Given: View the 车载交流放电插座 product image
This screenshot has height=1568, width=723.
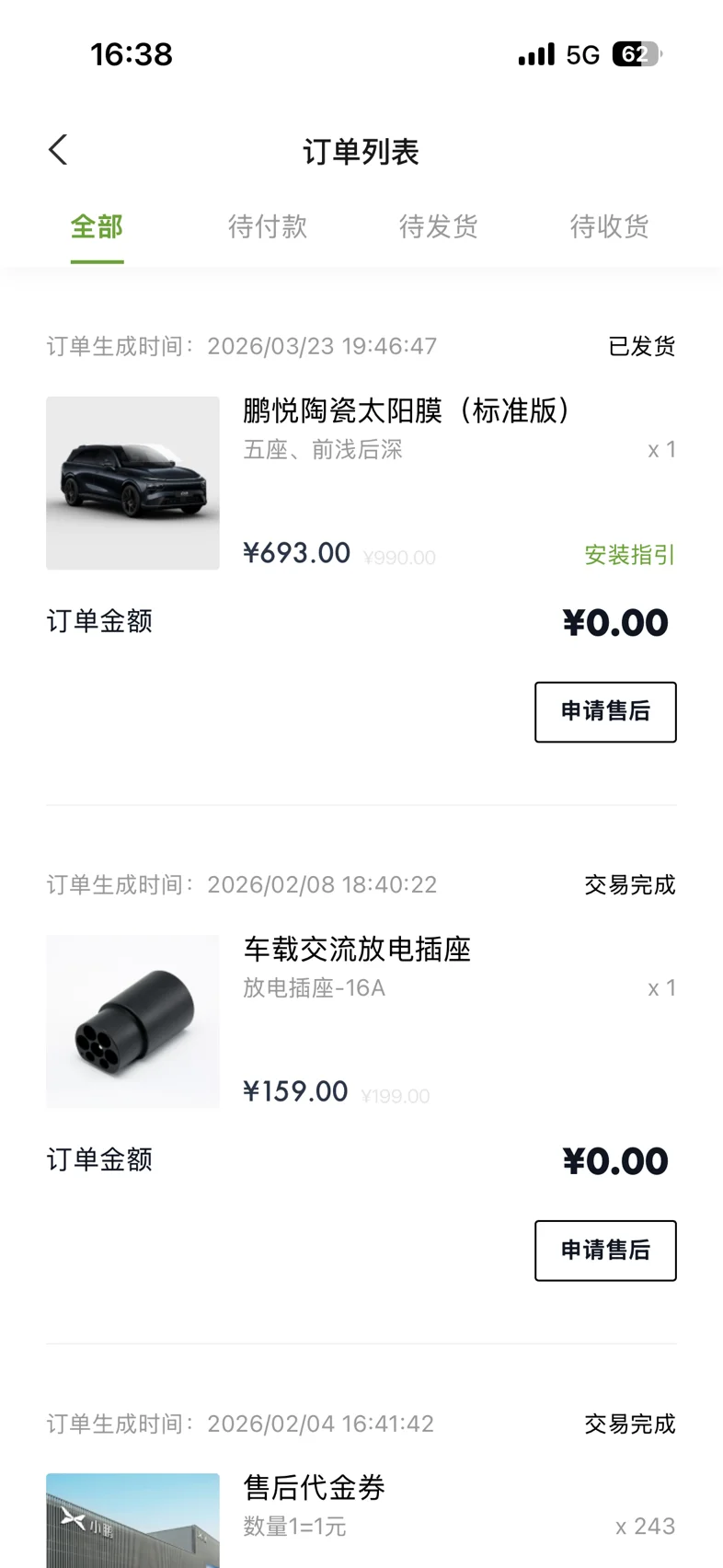Looking at the screenshot, I should [x=133, y=1021].
